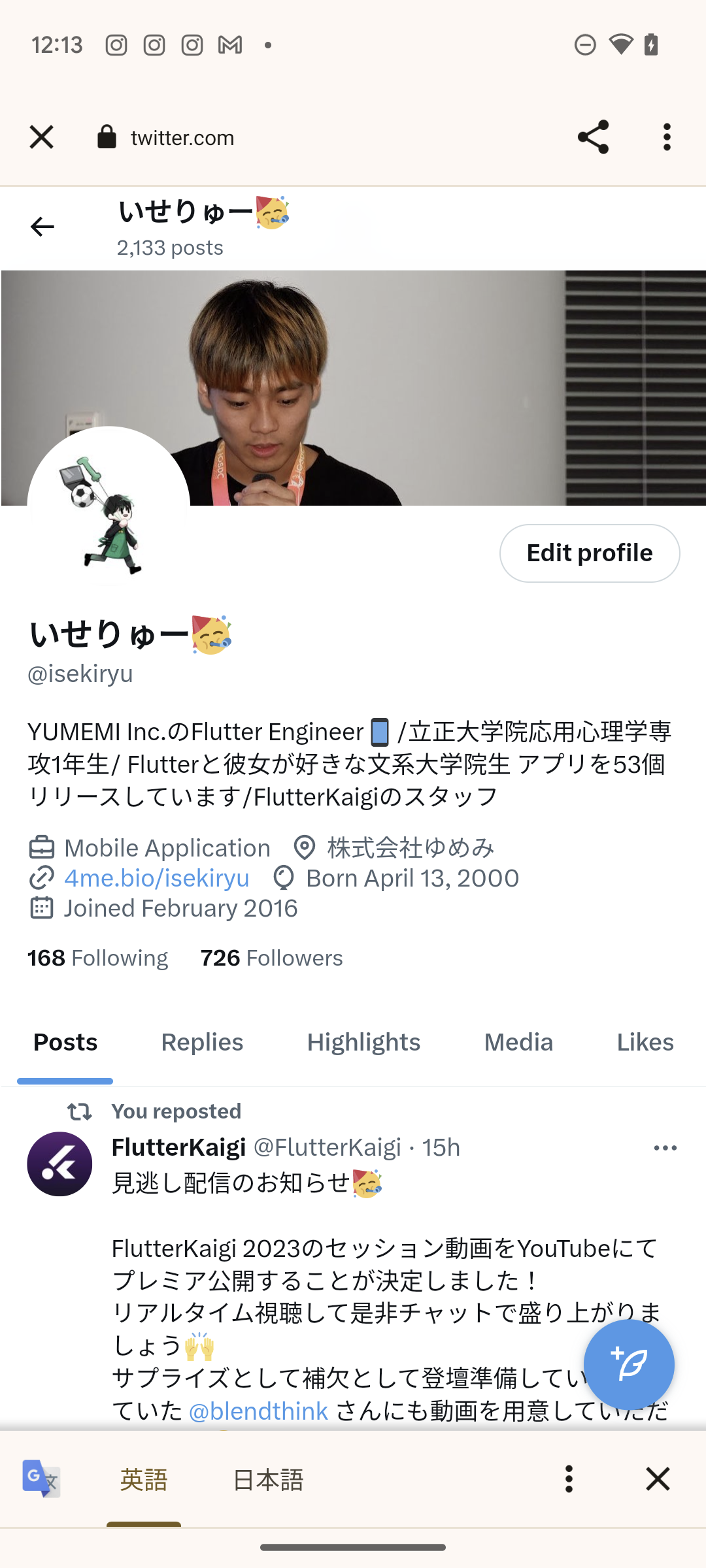
Task: Share this twitter.com page
Action: tap(593, 137)
